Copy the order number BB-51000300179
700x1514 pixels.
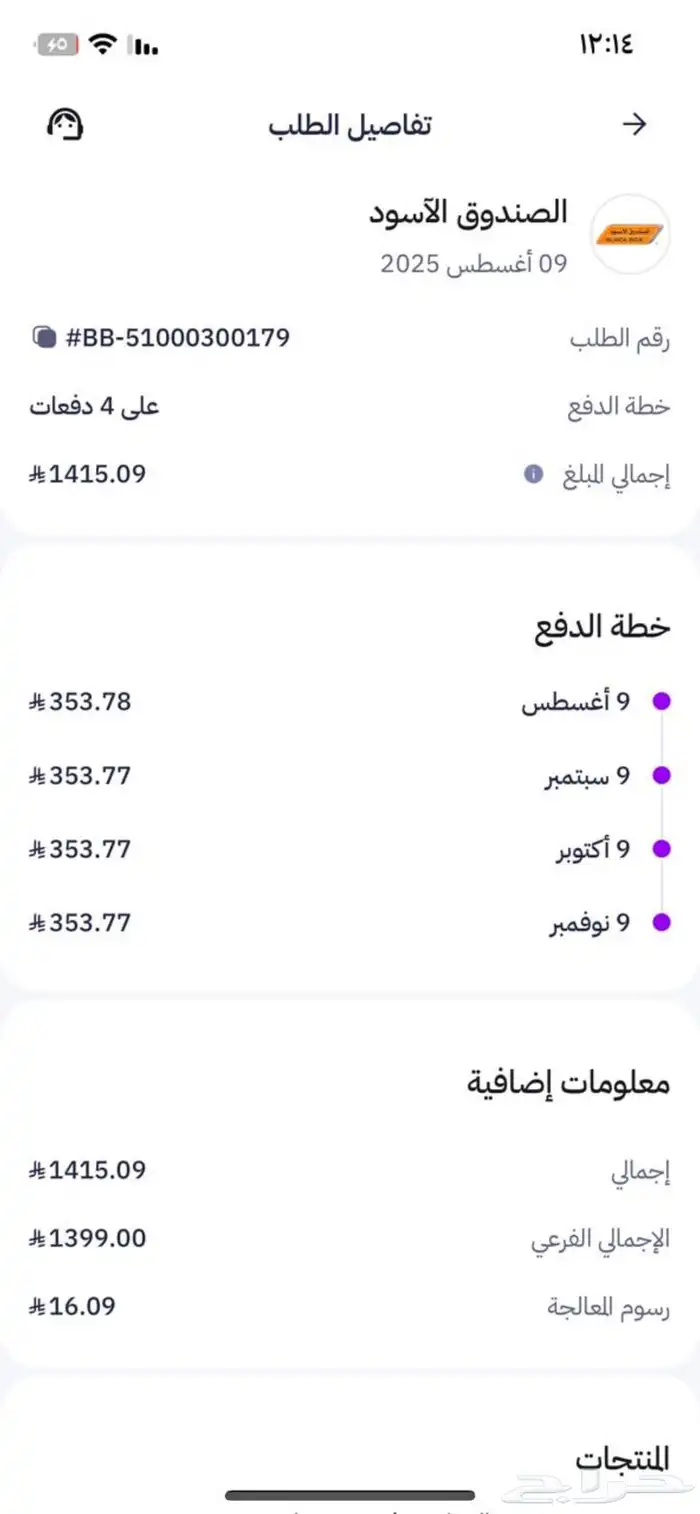click(x=44, y=338)
